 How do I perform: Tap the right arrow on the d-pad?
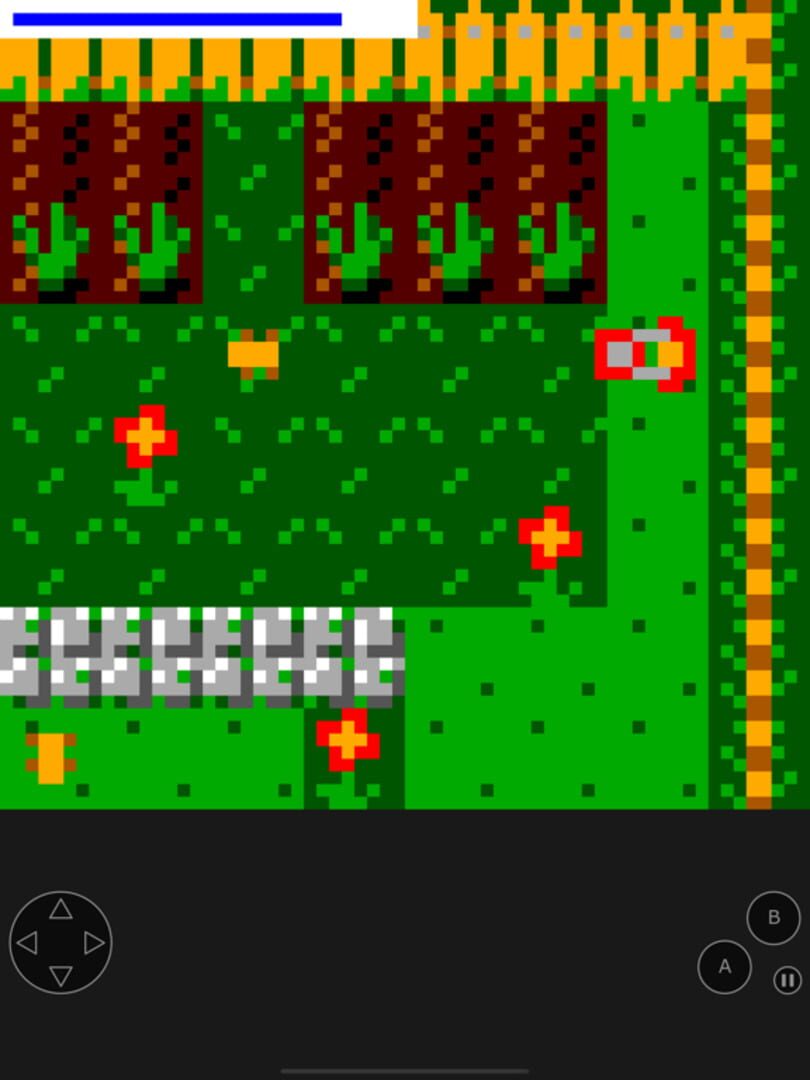pyautogui.click(x=95, y=943)
